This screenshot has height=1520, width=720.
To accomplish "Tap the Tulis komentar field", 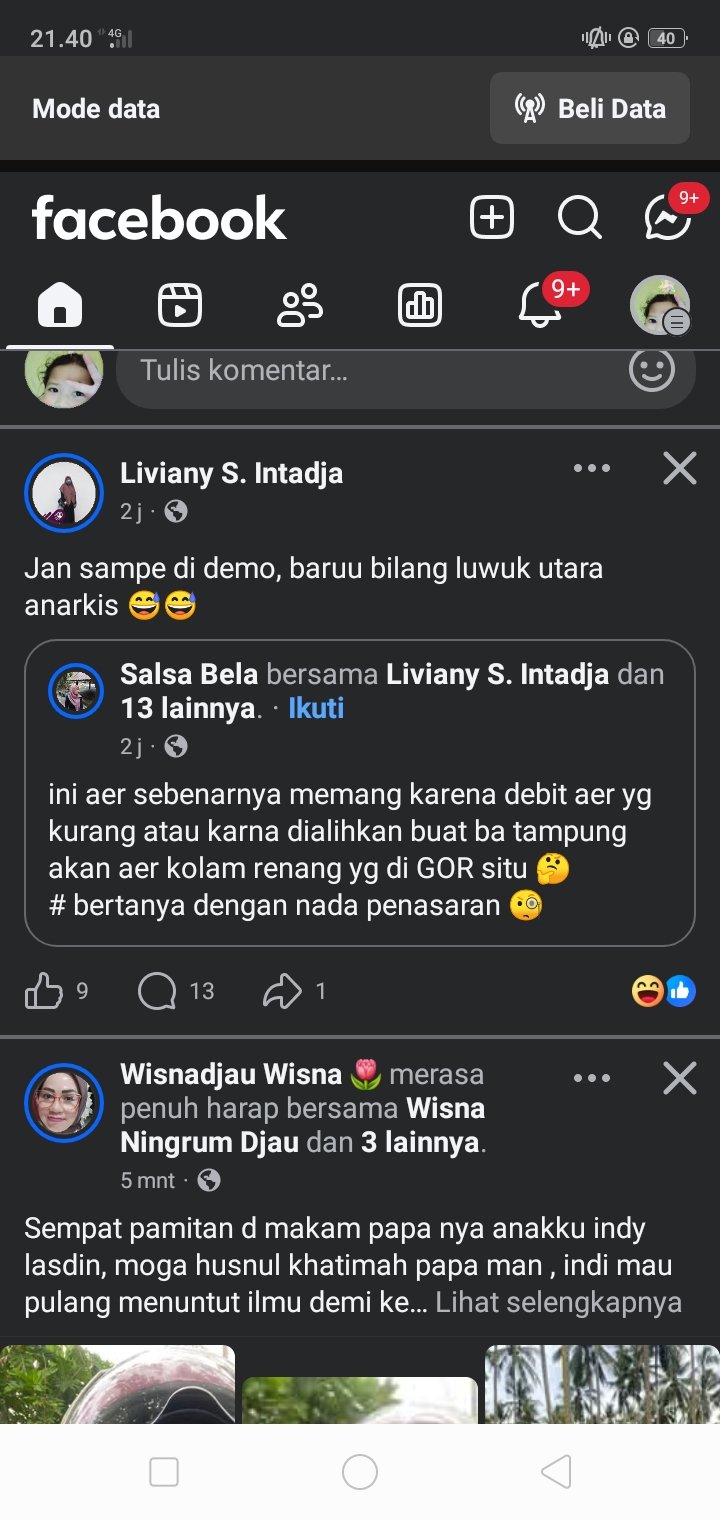I will point(370,371).
